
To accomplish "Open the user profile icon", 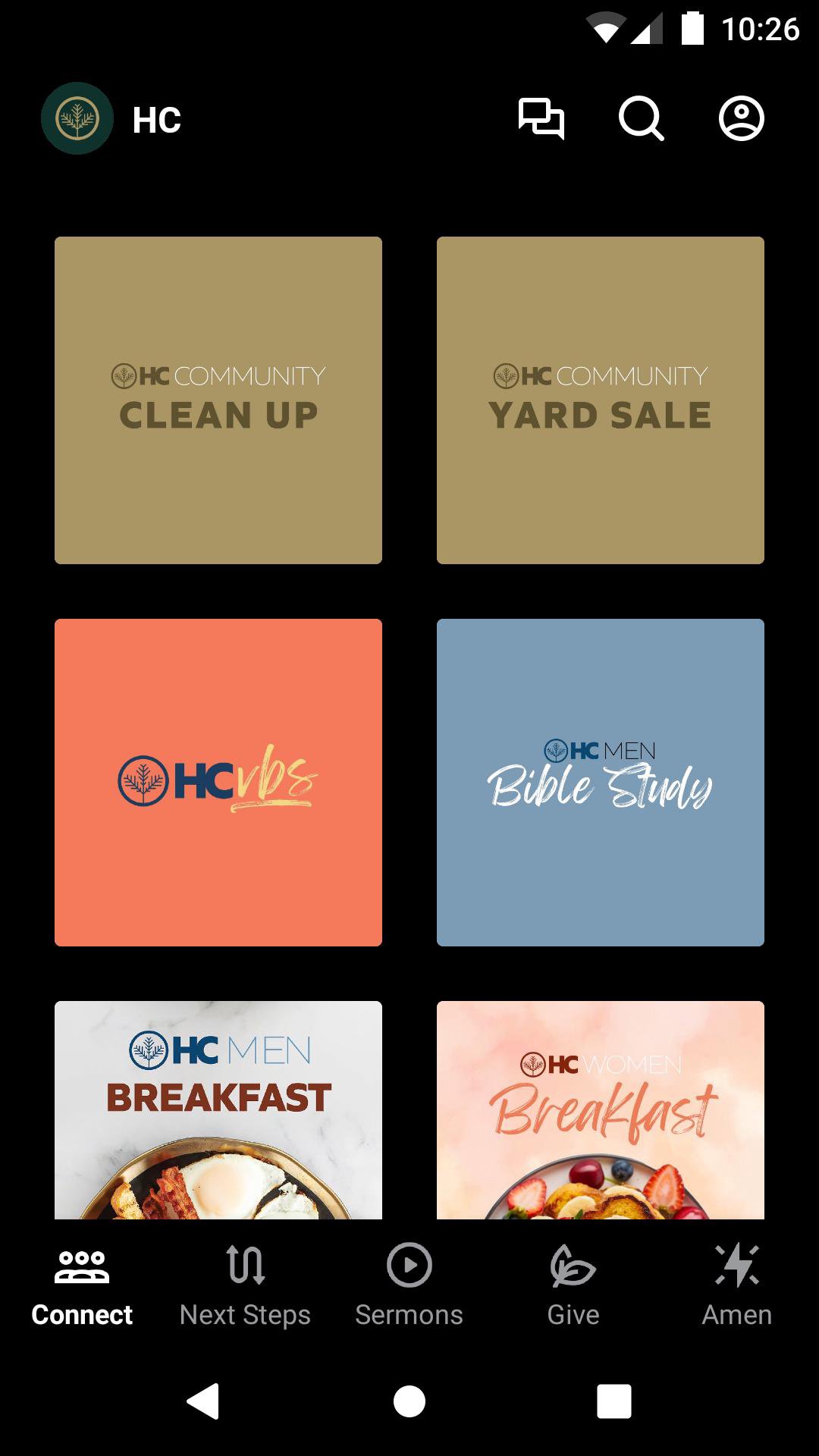I will [x=741, y=119].
